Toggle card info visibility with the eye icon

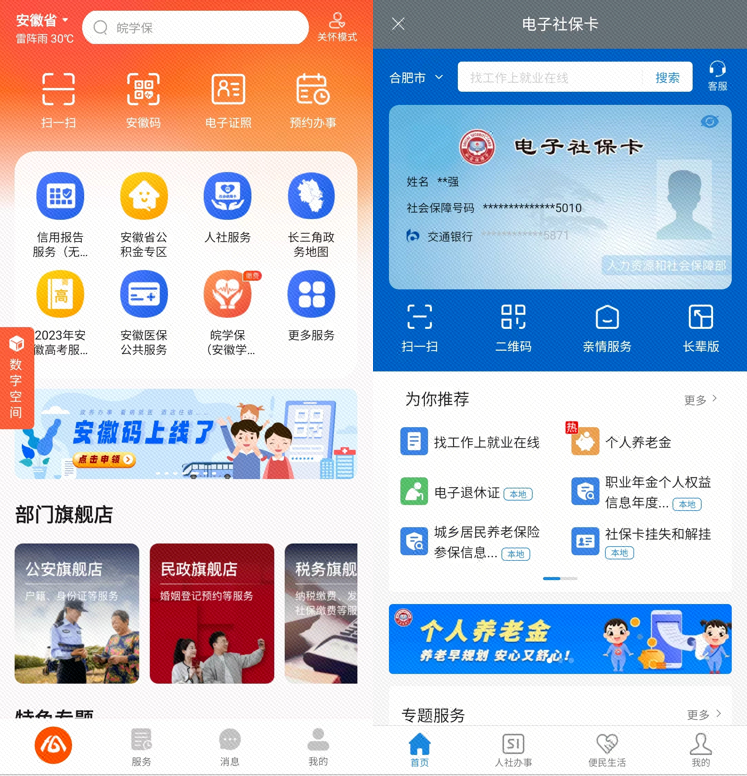[x=710, y=122]
